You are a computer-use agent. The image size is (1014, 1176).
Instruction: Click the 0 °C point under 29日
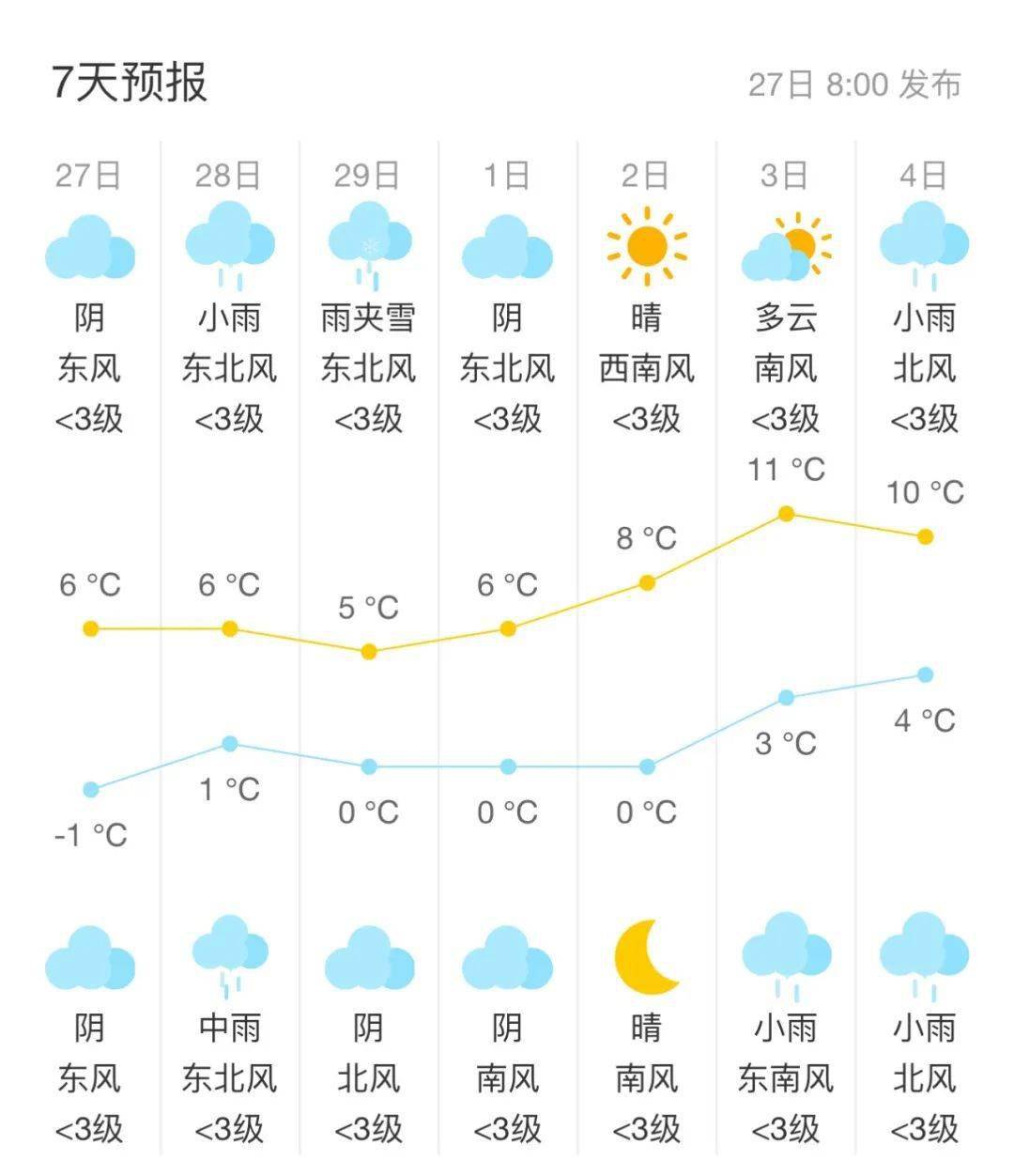[370, 766]
